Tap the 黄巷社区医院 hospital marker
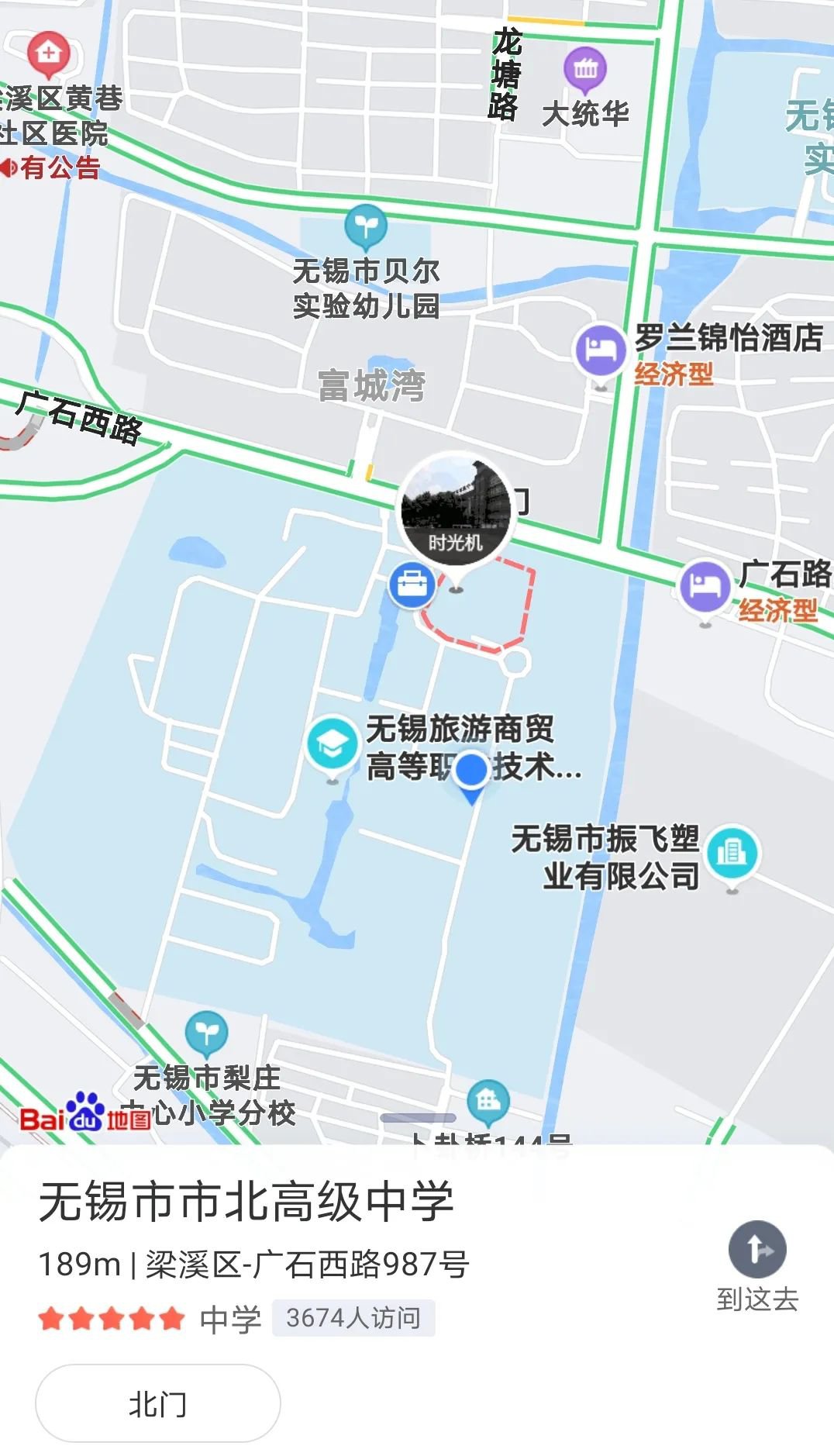 [x=49, y=53]
